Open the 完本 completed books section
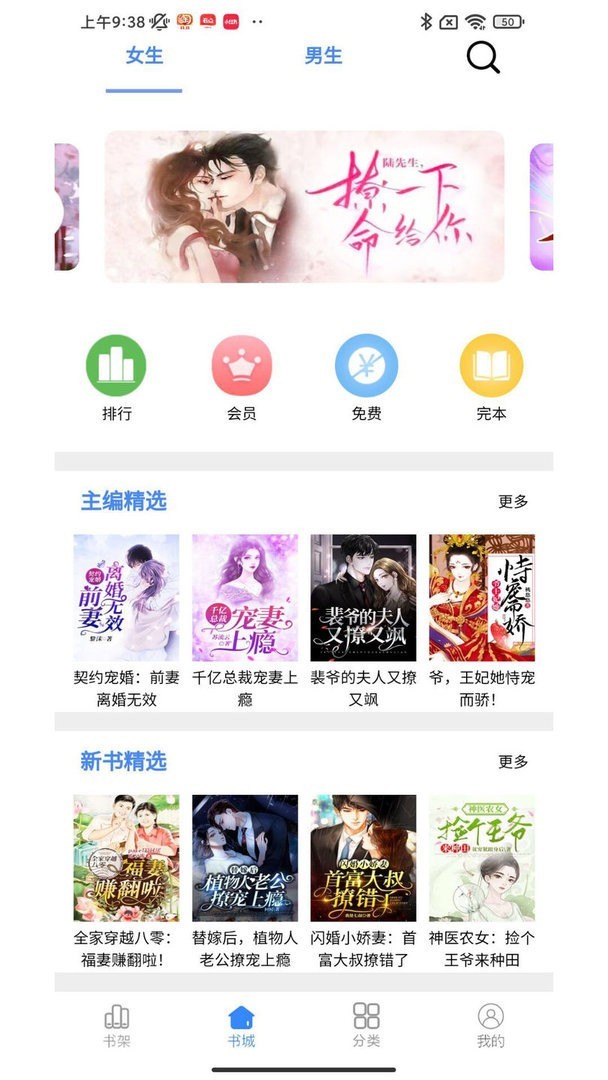Image resolution: width=608 pixels, height=1080 pixels. point(491,377)
